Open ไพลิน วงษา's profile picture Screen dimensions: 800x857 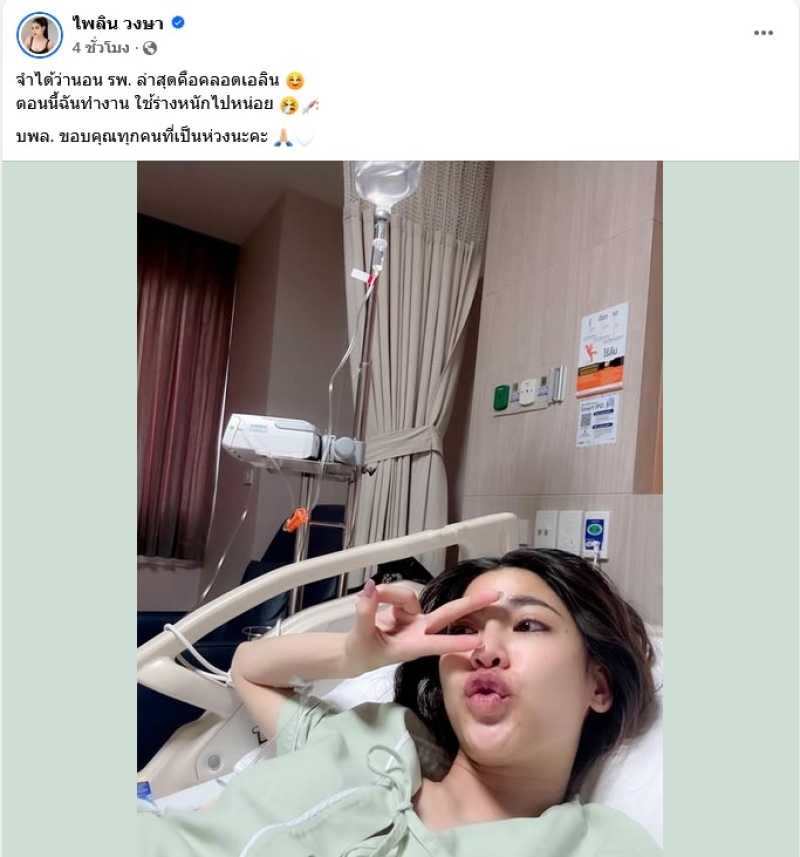tap(39, 34)
